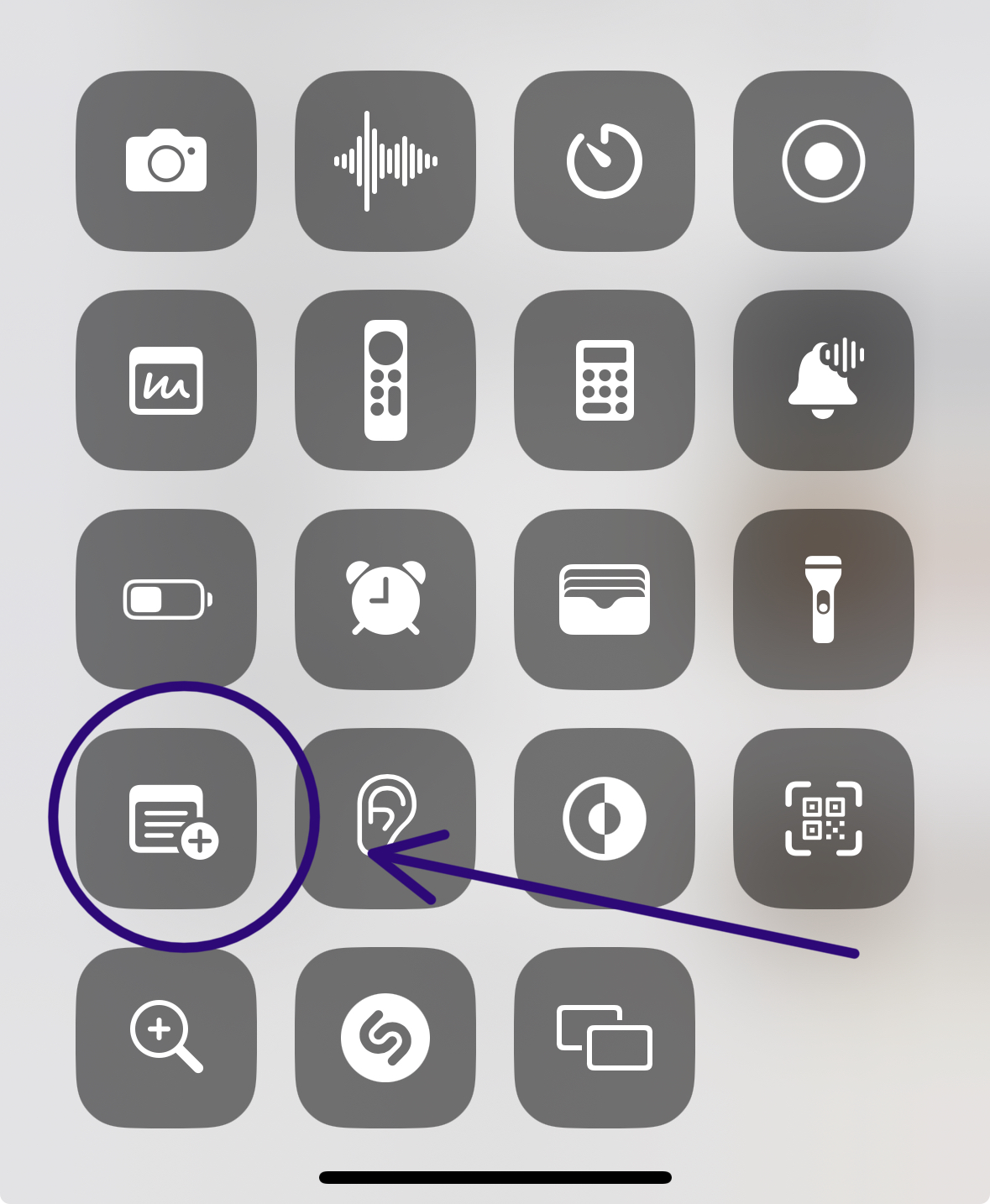Image resolution: width=990 pixels, height=1204 pixels.
Task: Toggle Low Power Mode battery control
Action: (166, 599)
